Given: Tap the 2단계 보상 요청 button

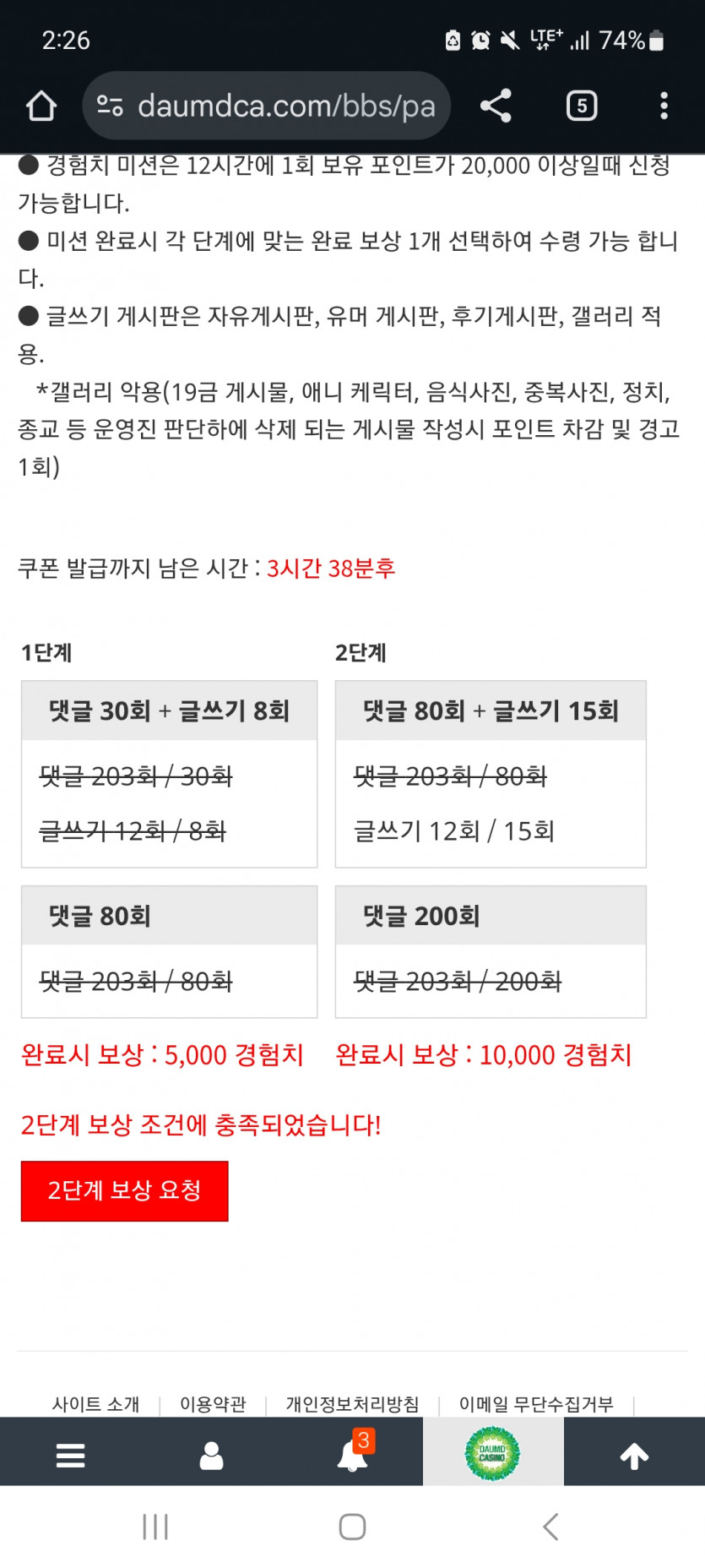Looking at the screenshot, I should tap(125, 1190).
